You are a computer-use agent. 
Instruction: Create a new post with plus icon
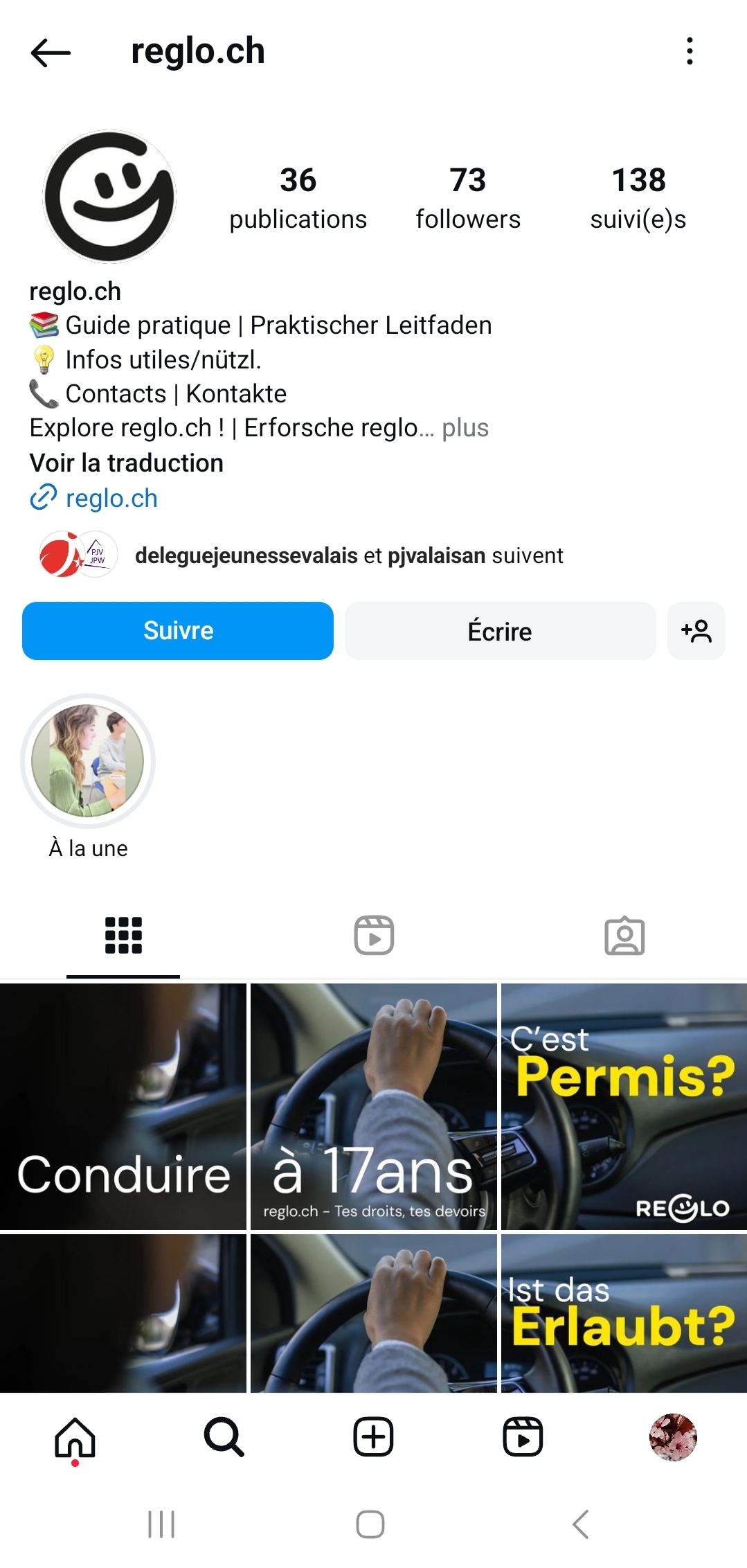[x=373, y=1437]
